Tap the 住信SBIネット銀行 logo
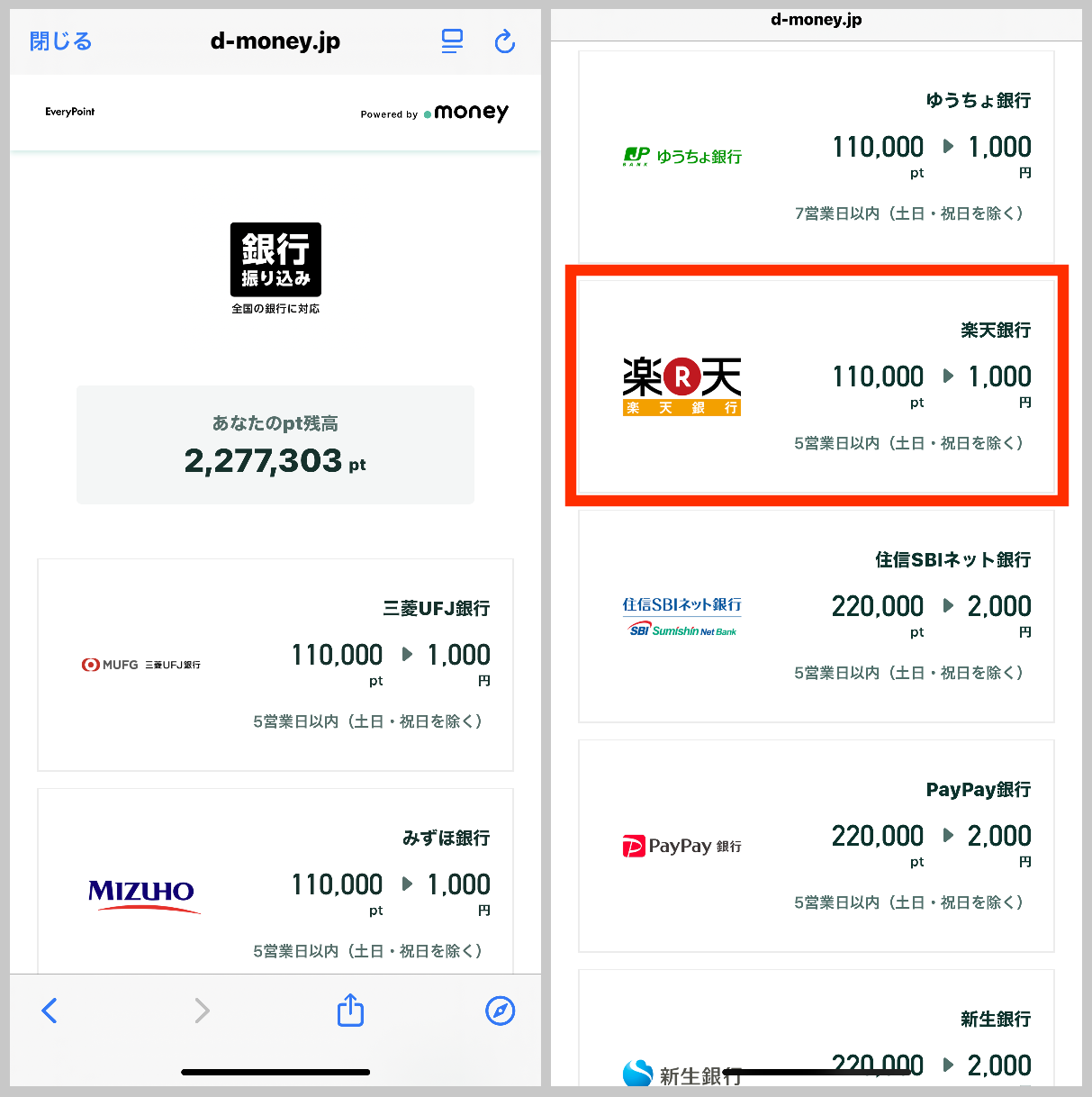The height and width of the screenshot is (1097, 1092). click(x=681, y=615)
